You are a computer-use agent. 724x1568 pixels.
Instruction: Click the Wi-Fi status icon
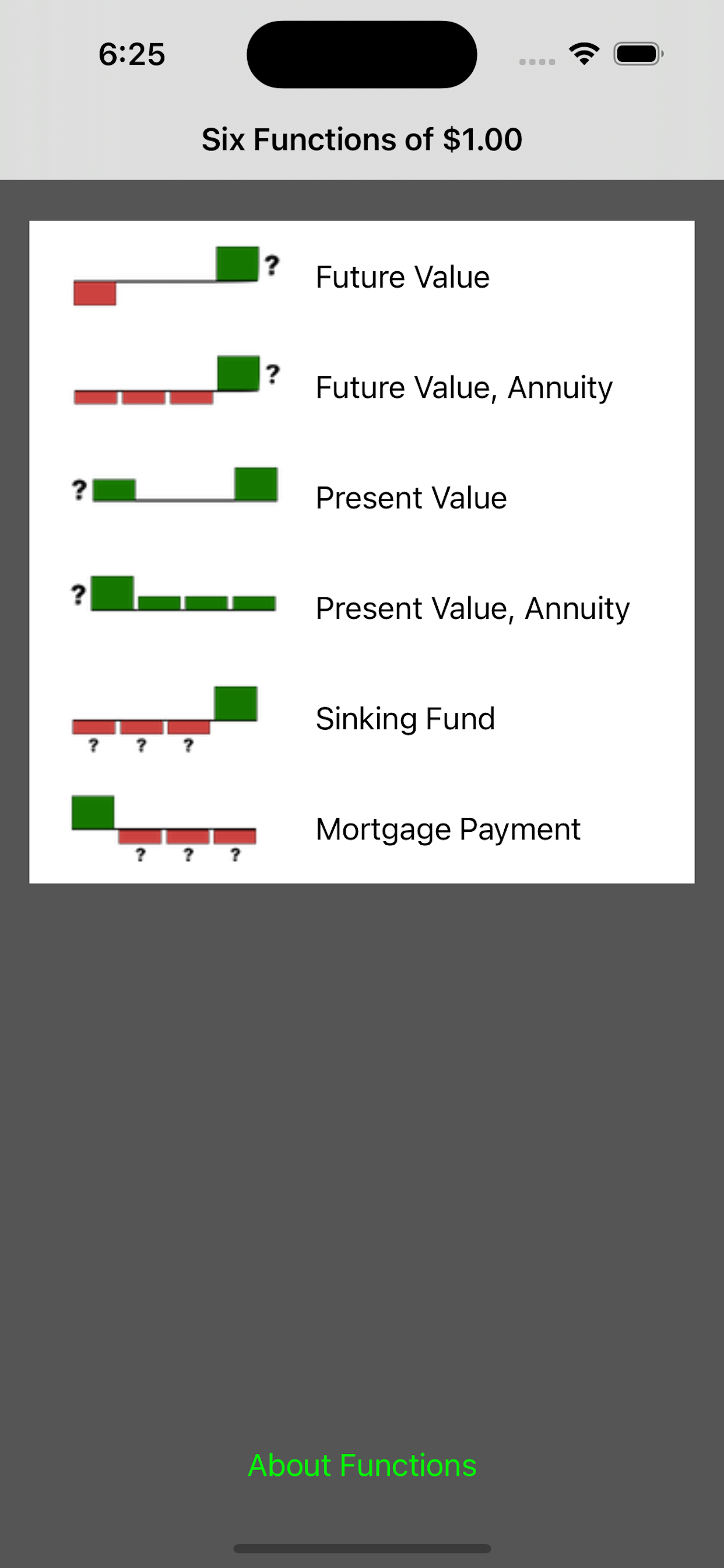(x=585, y=55)
